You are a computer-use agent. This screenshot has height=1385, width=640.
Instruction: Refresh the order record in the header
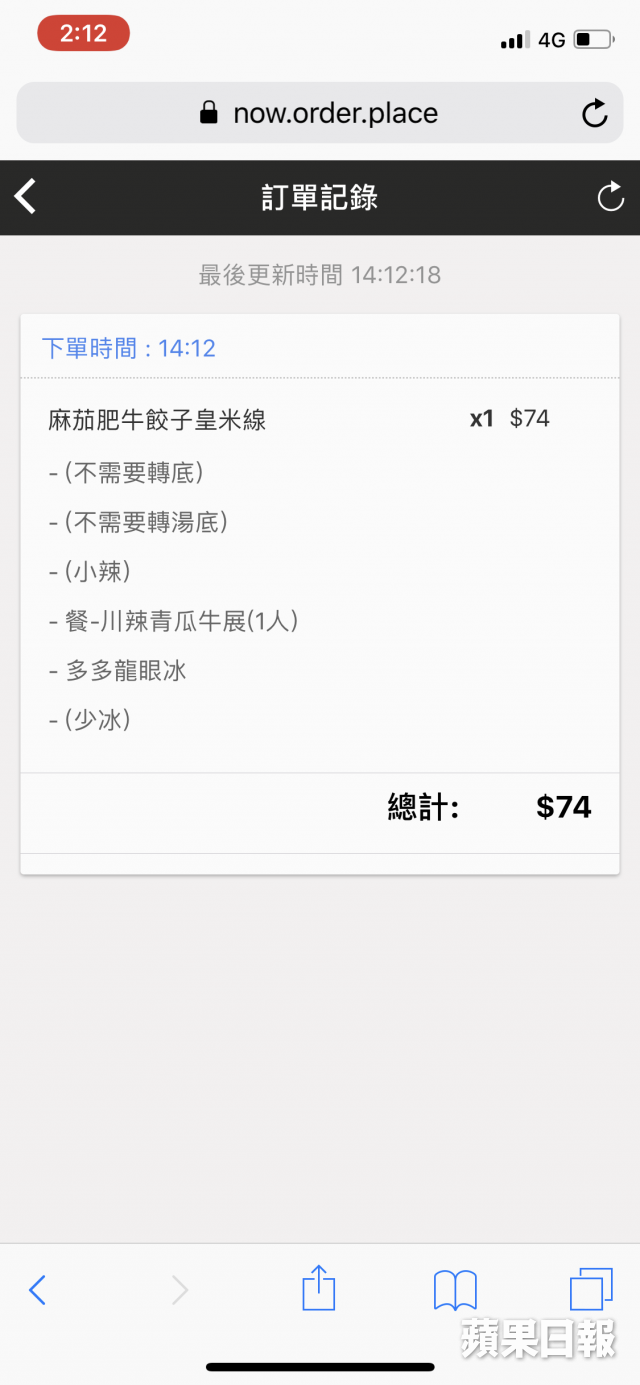[x=610, y=197]
